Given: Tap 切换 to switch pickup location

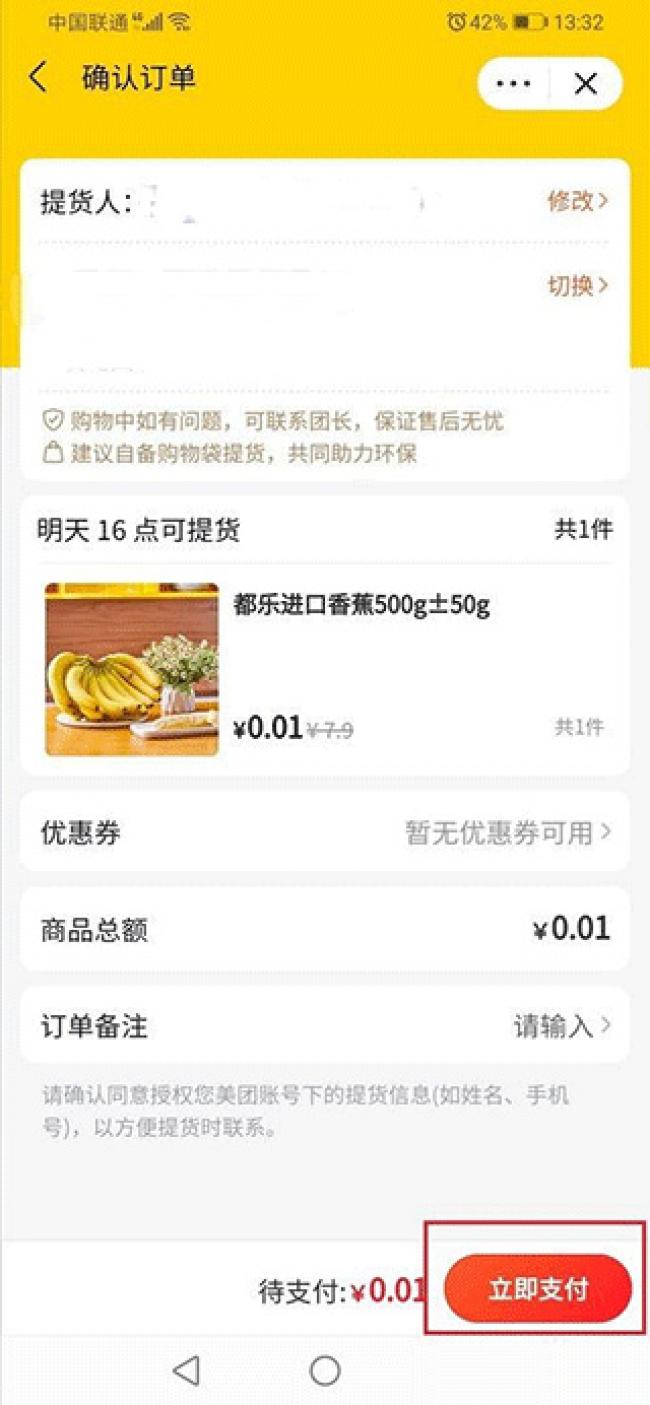Looking at the screenshot, I should tap(576, 286).
